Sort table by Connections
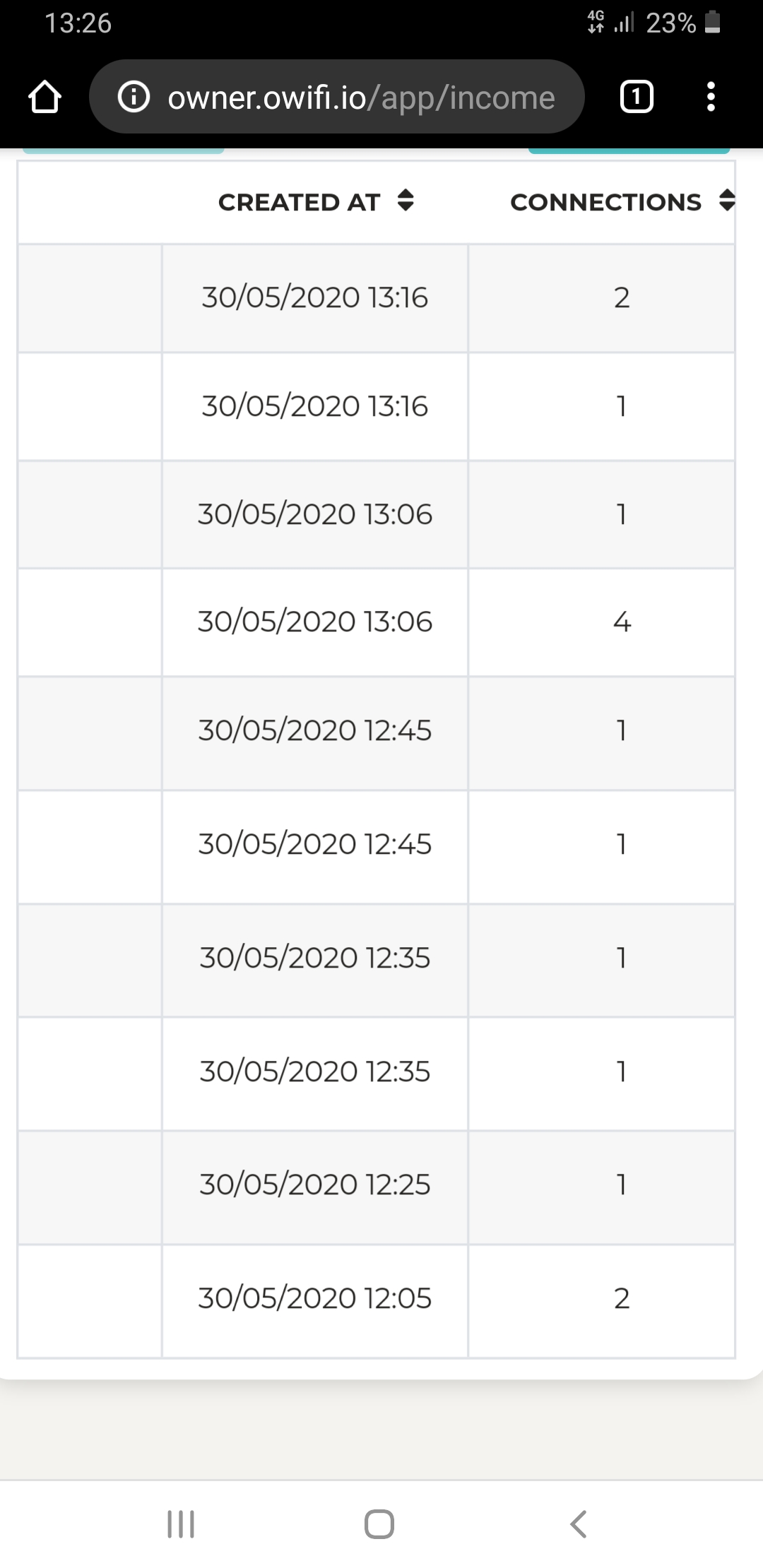This screenshot has height=1568, width=763. [x=726, y=201]
